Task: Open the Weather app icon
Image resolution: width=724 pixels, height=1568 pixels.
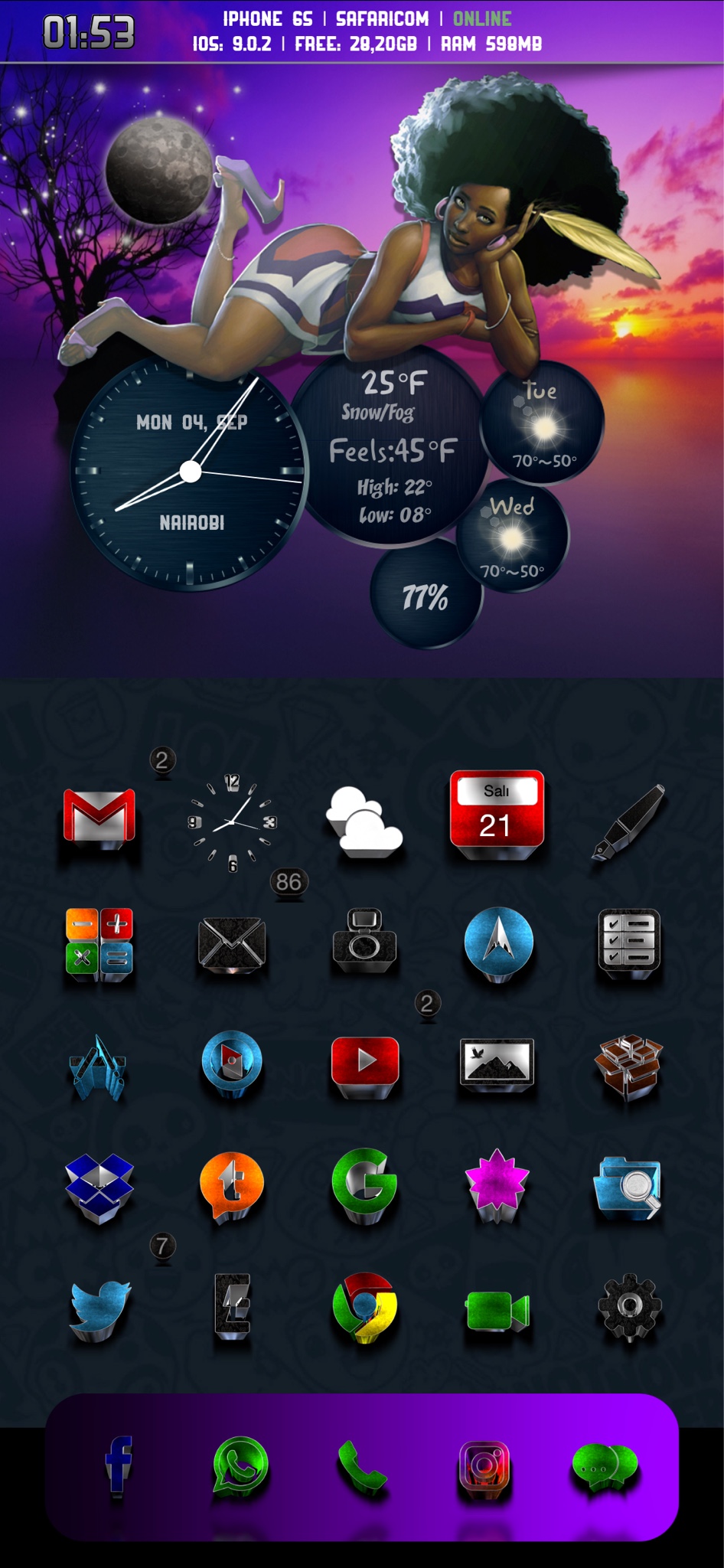Action: 364,823
